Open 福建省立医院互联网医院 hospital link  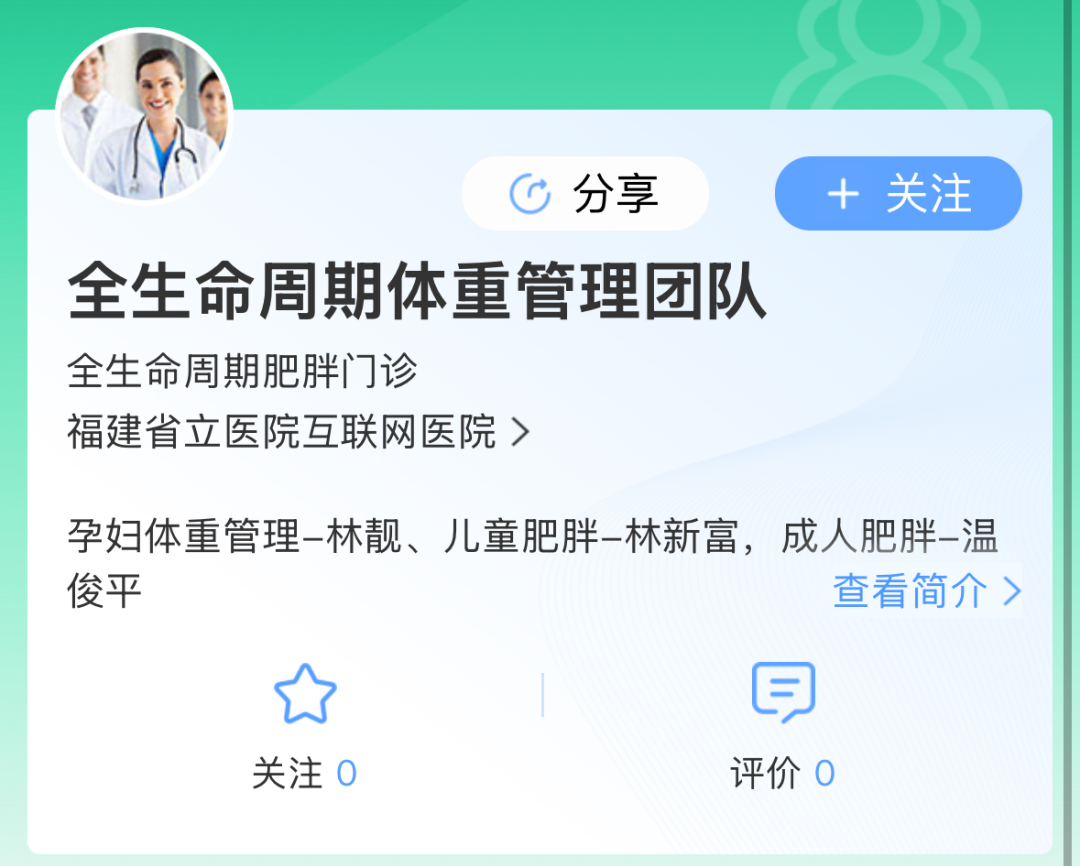pyautogui.click(x=298, y=433)
